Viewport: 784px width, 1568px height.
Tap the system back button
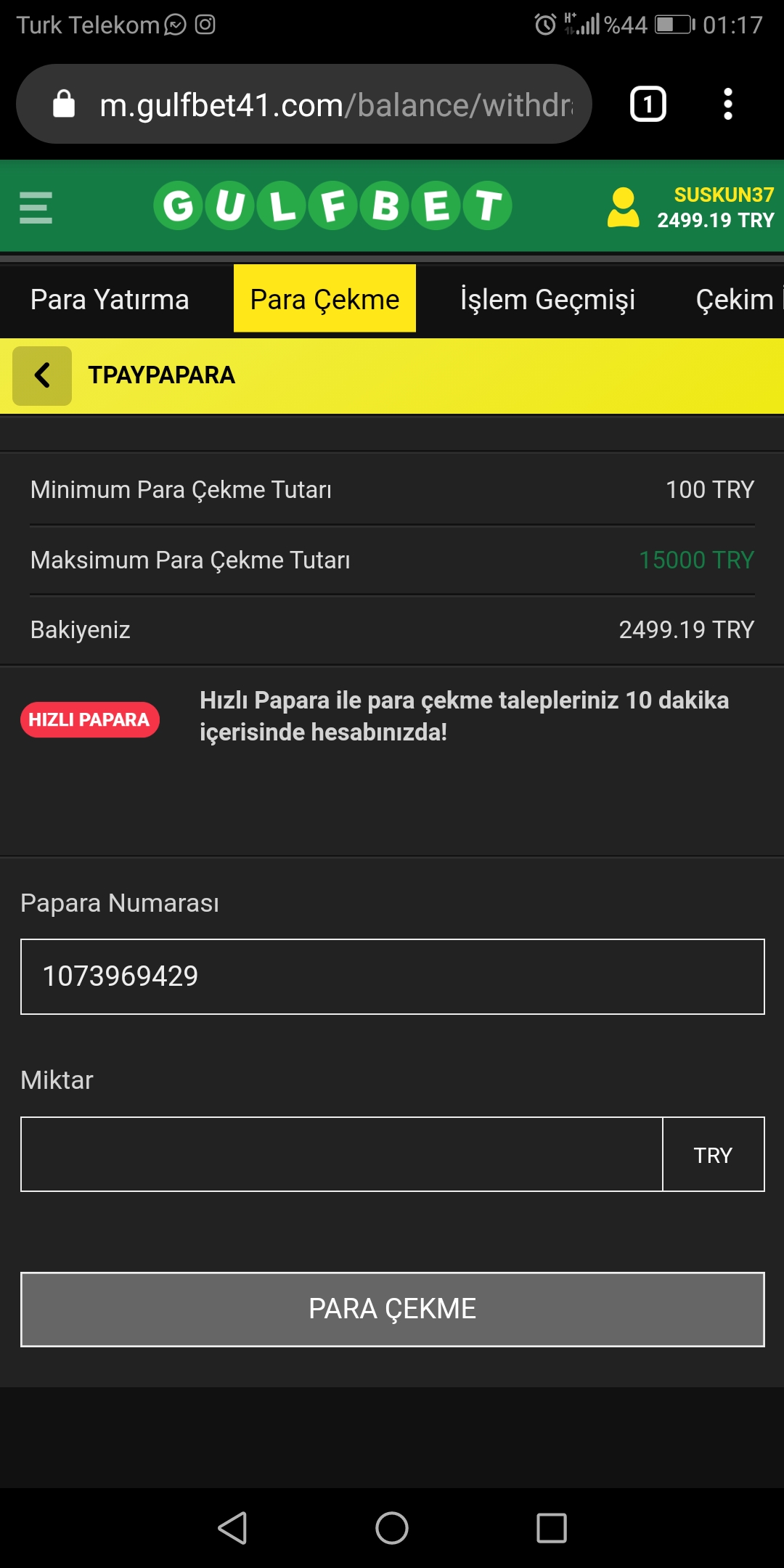click(x=233, y=1528)
